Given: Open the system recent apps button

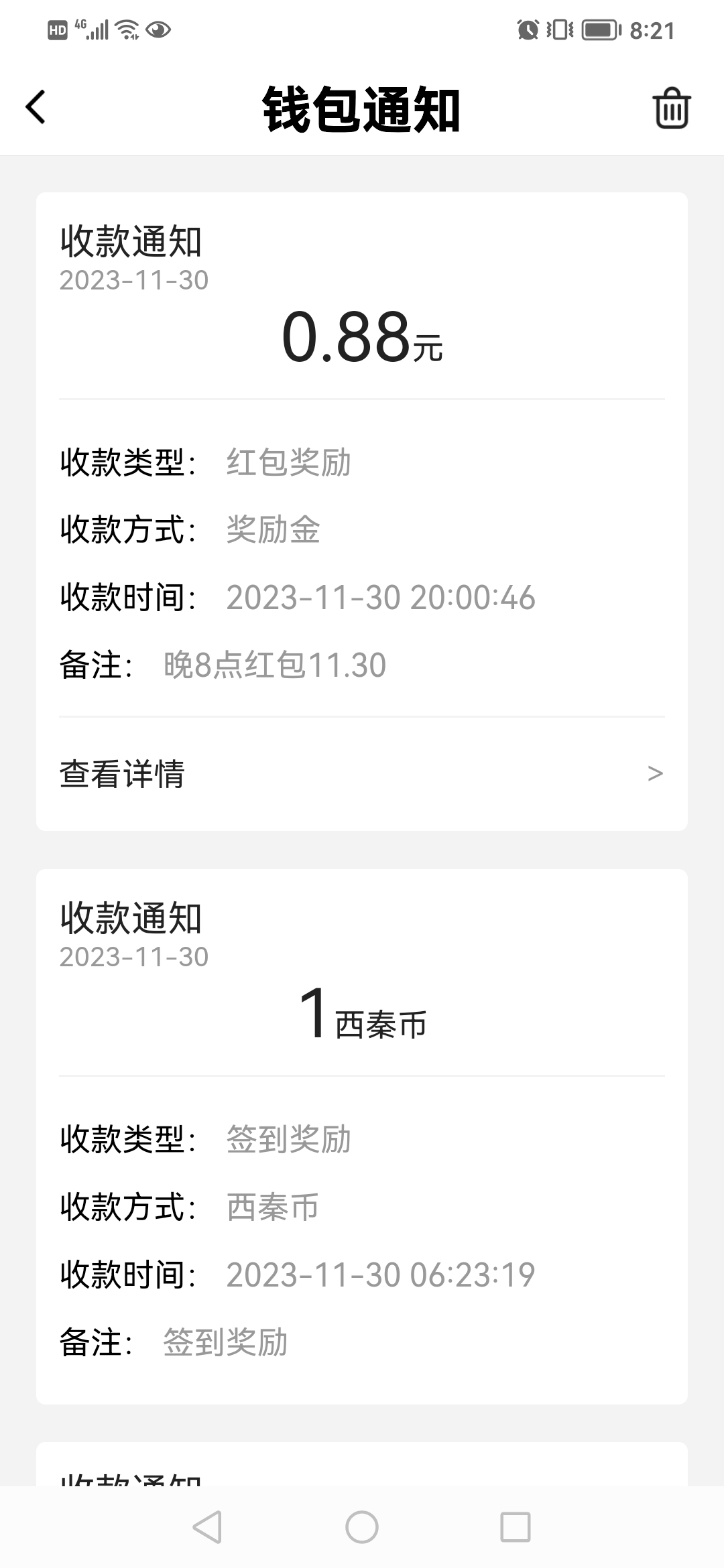Looking at the screenshot, I should coord(516,1527).
